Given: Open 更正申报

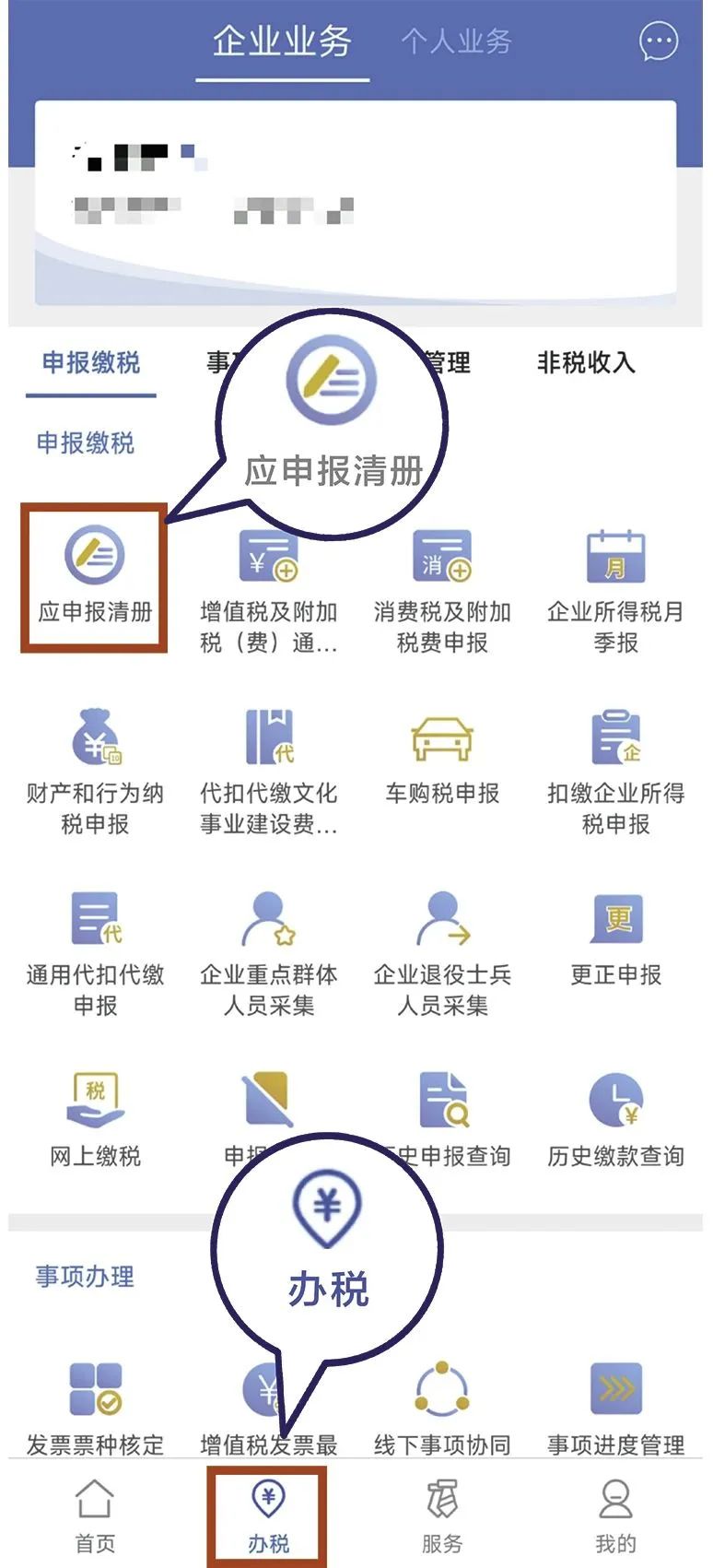Looking at the screenshot, I should pos(615,939).
